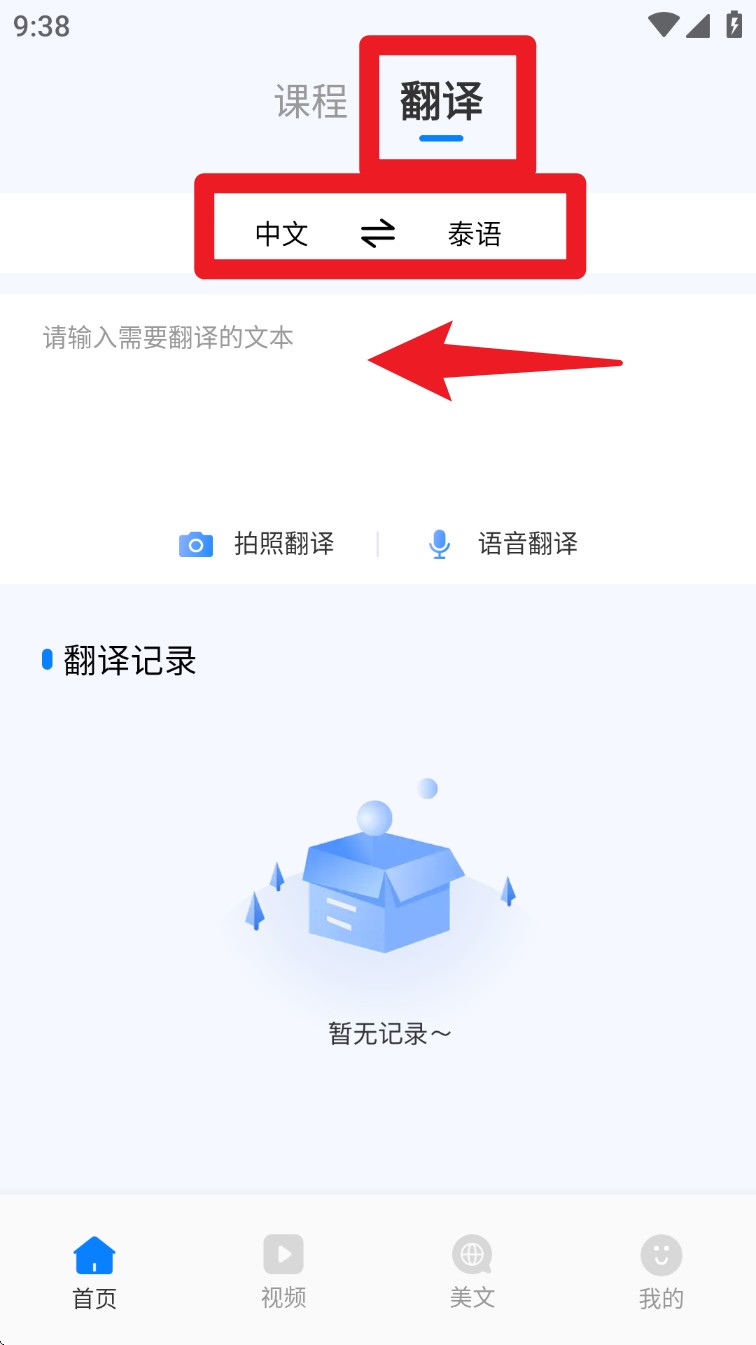Go to the 首页 tab
The width and height of the screenshot is (756, 1345).
pos(94,1271)
